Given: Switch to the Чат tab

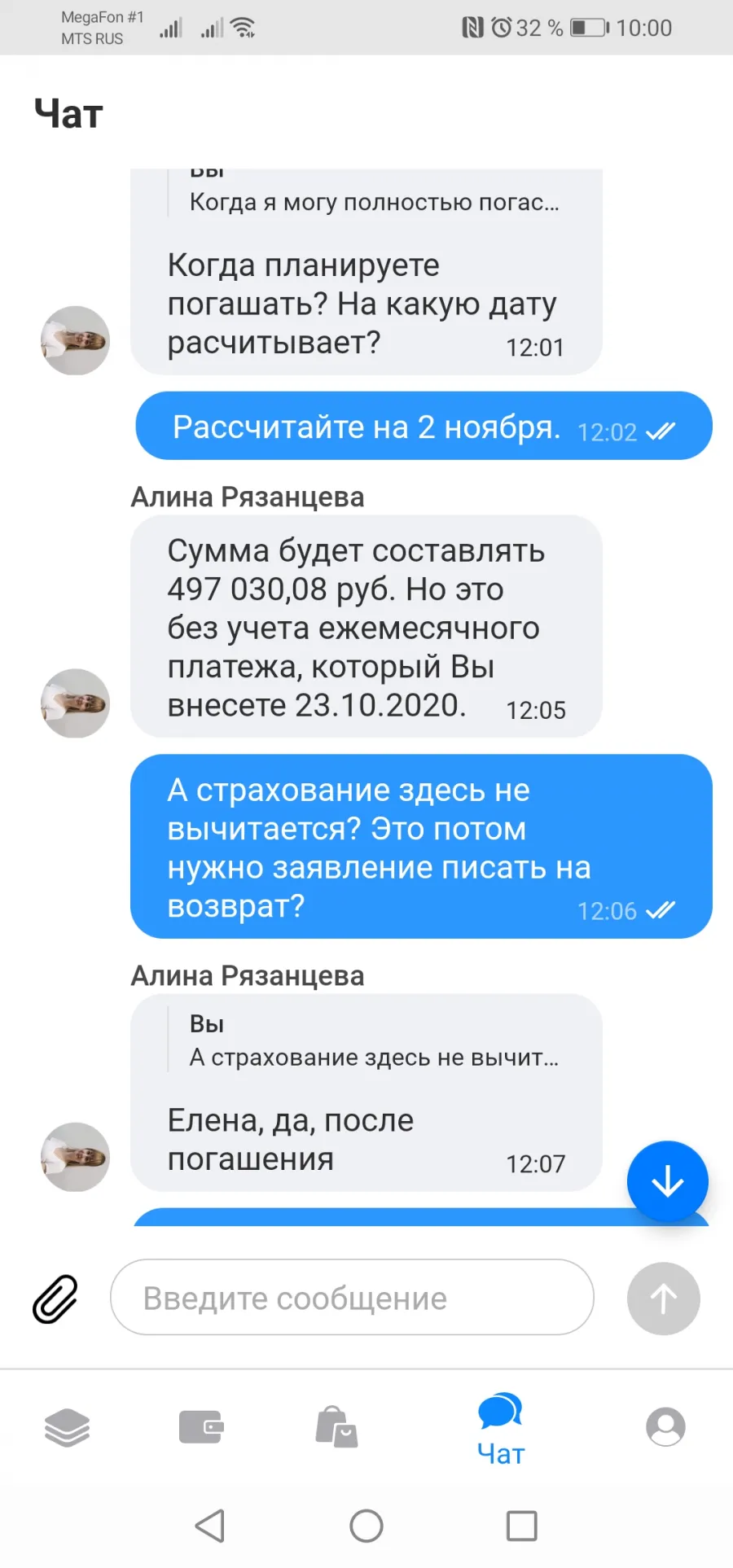Looking at the screenshot, I should pyautogui.click(x=500, y=1429).
